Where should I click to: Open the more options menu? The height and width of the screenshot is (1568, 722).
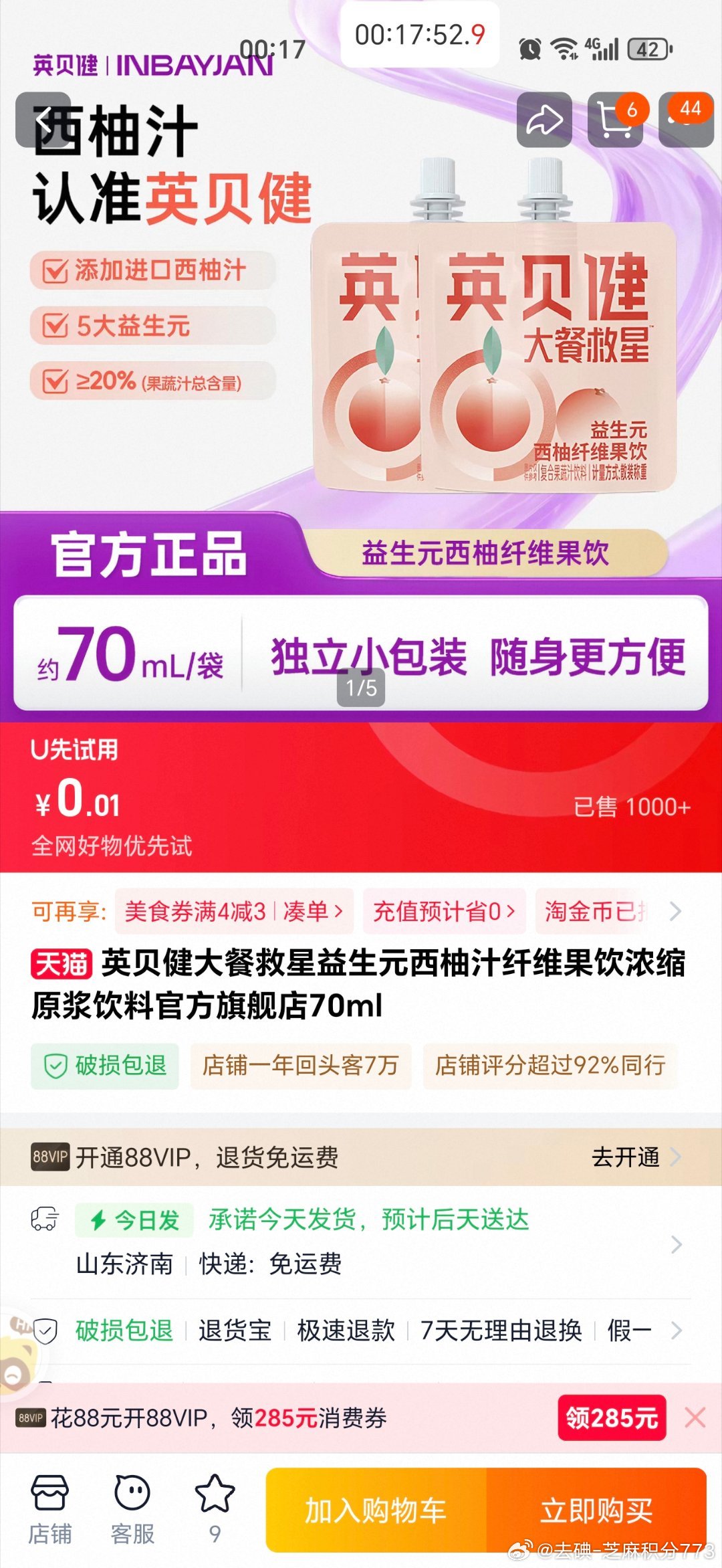point(686,120)
